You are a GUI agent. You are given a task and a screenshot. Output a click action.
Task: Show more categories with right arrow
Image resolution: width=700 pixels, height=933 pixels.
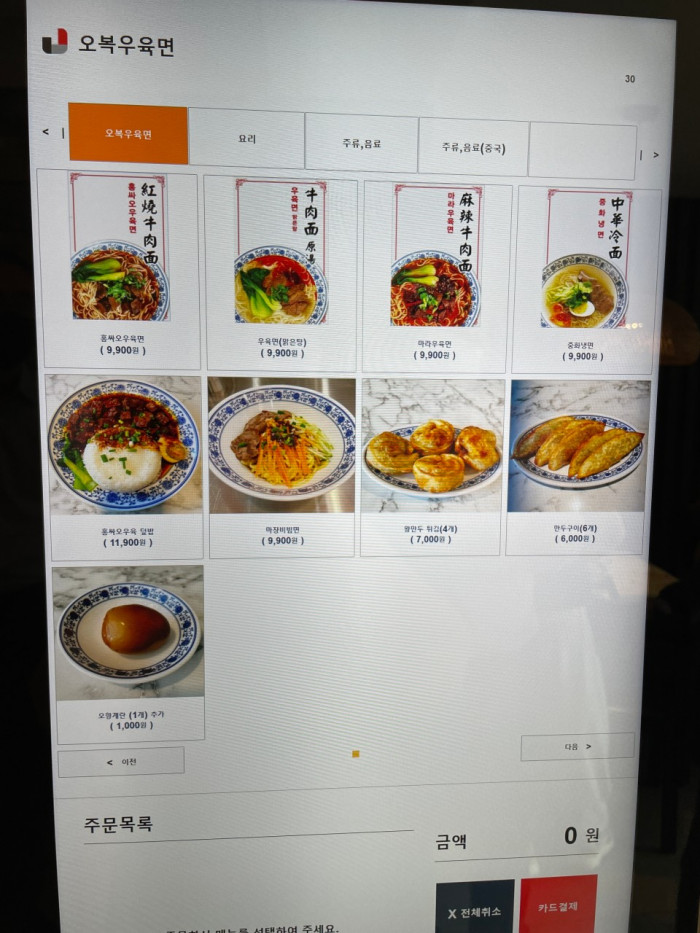click(655, 154)
